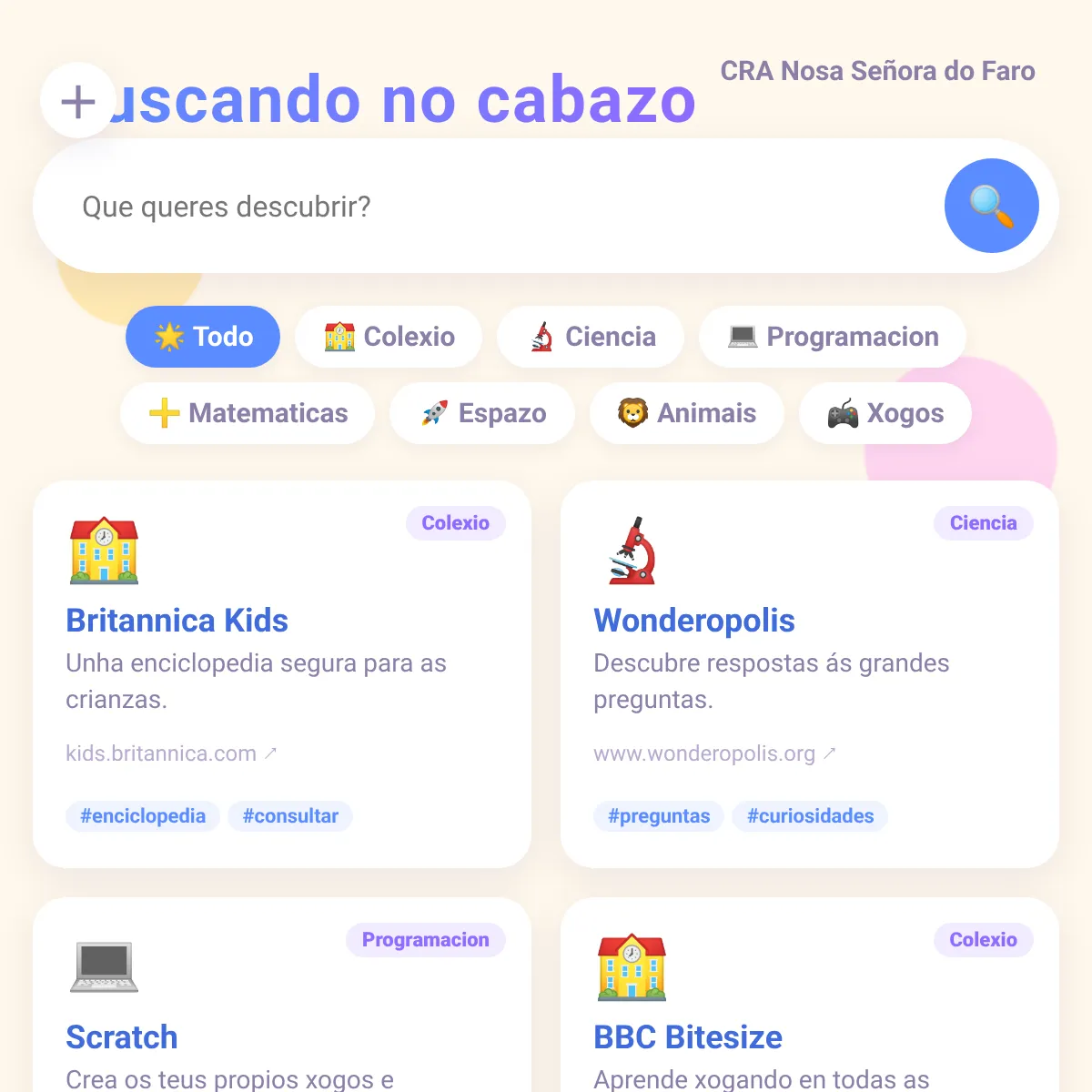Open the BBC Bitesize card
This screenshot has width=1092, height=1092.
pyautogui.click(x=810, y=996)
